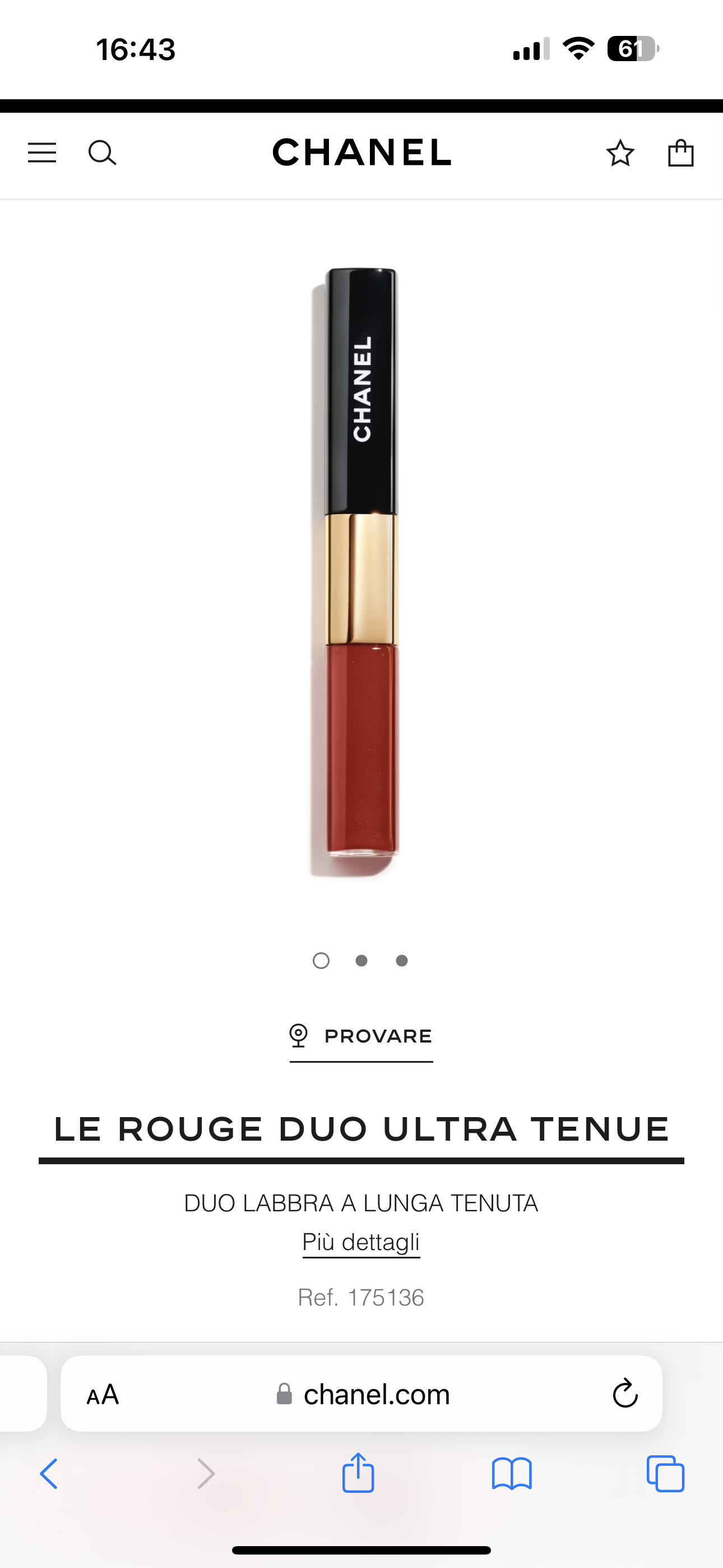Show all open tabs

665,1474
